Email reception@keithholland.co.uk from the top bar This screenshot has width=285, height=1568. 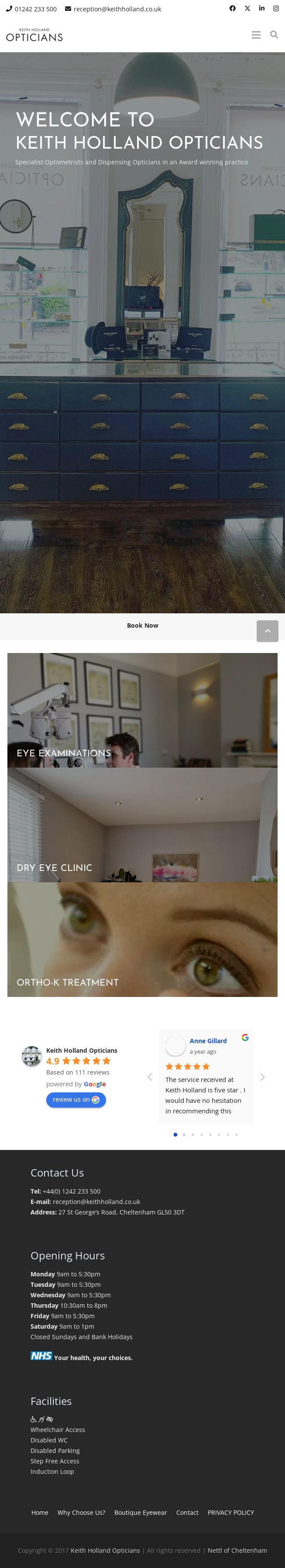coord(113,9)
